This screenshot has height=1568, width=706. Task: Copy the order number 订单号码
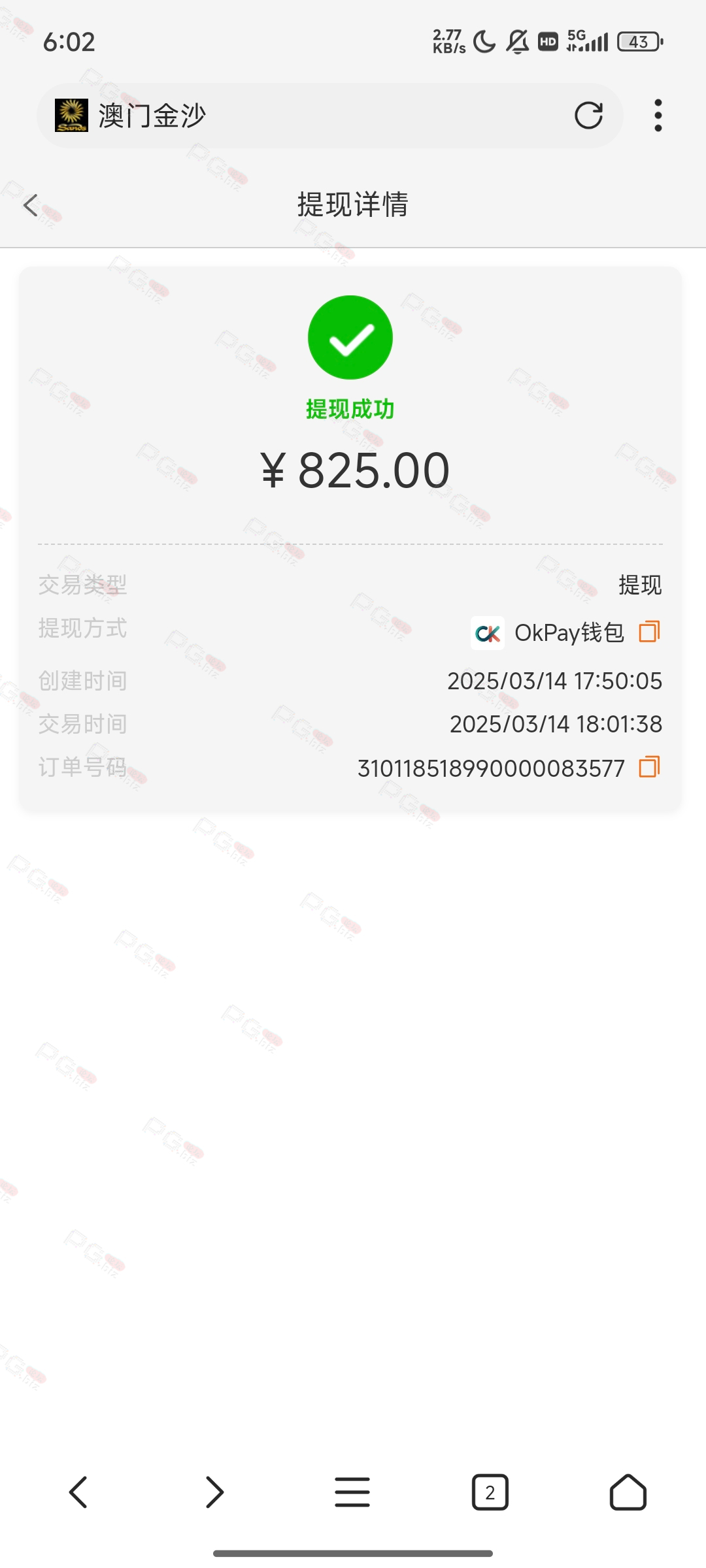pyautogui.click(x=649, y=767)
